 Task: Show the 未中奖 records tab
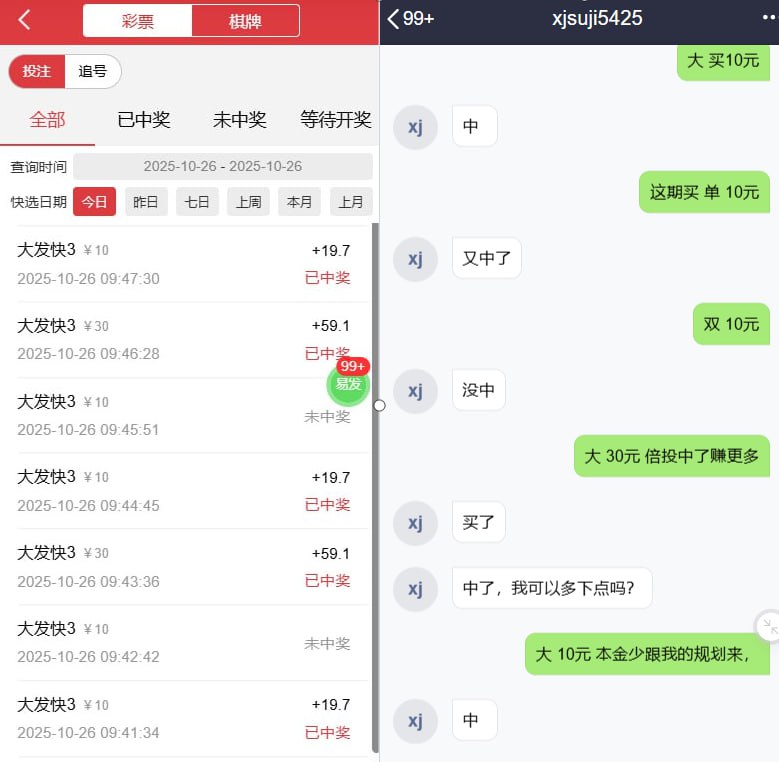(239, 120)
